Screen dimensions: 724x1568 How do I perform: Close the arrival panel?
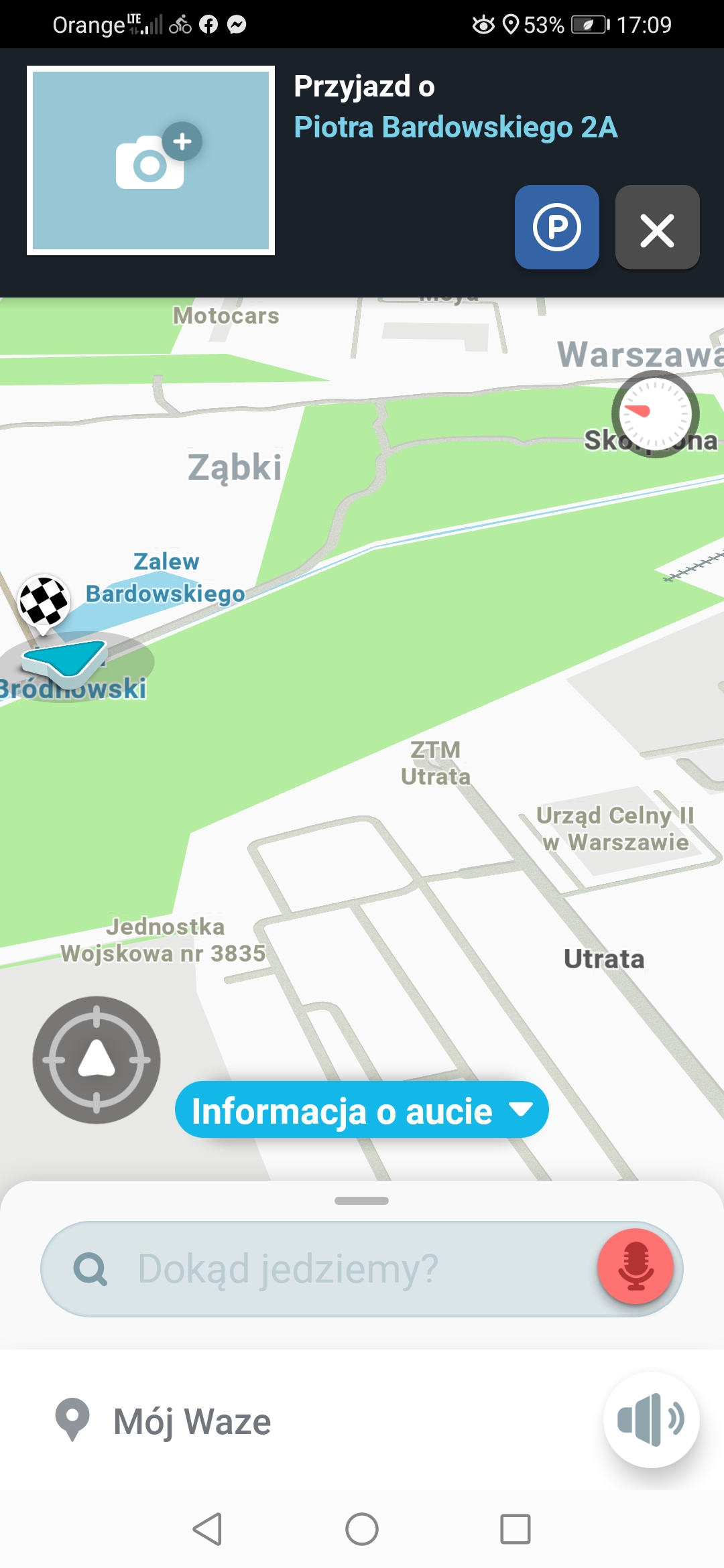pyautogui.click(x=658, y=227)
